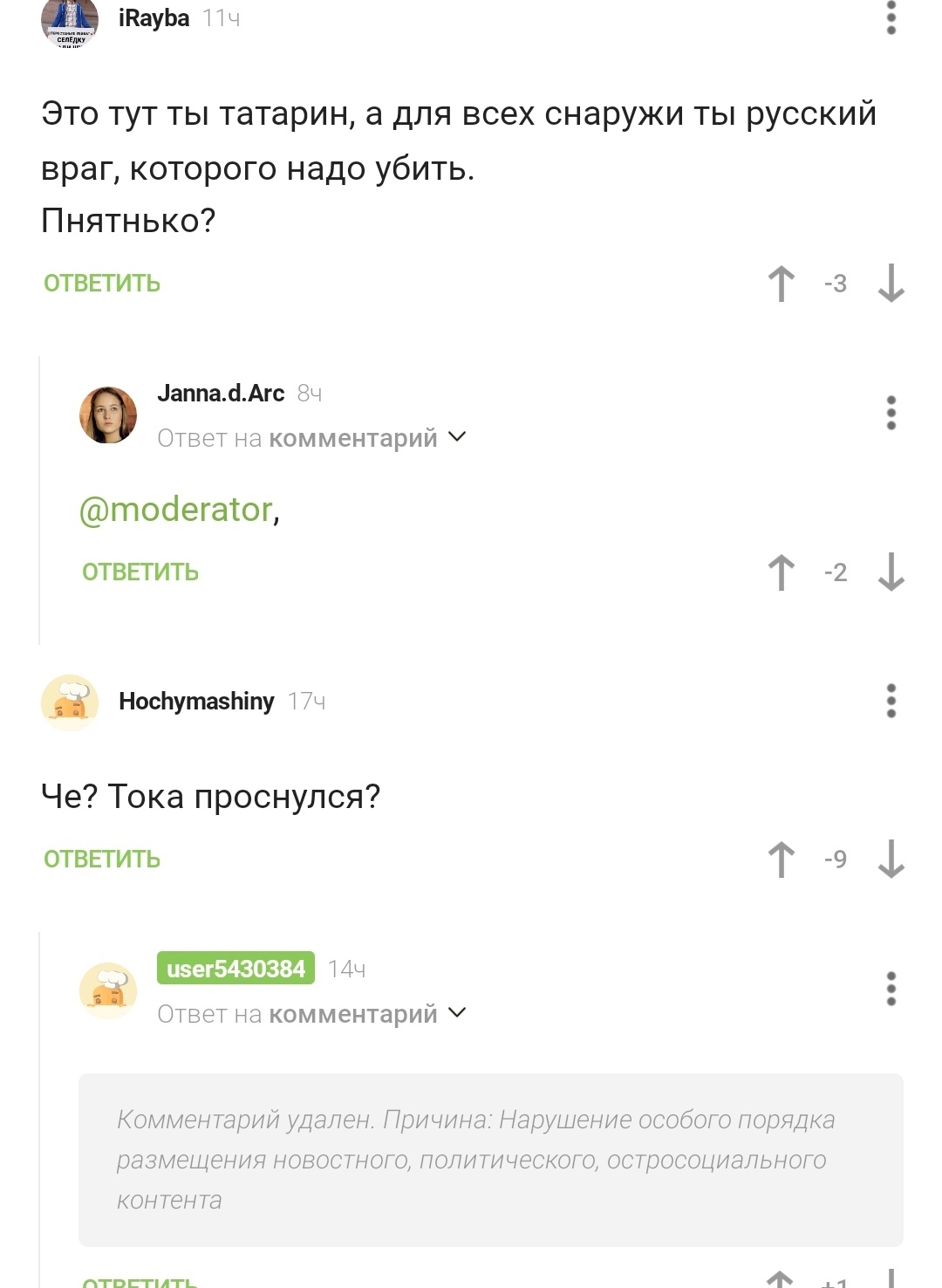The height and width of the screenshot is (1288, 942).
Task: Upvote Janna.d.Arc's comment
Action: 782,572
